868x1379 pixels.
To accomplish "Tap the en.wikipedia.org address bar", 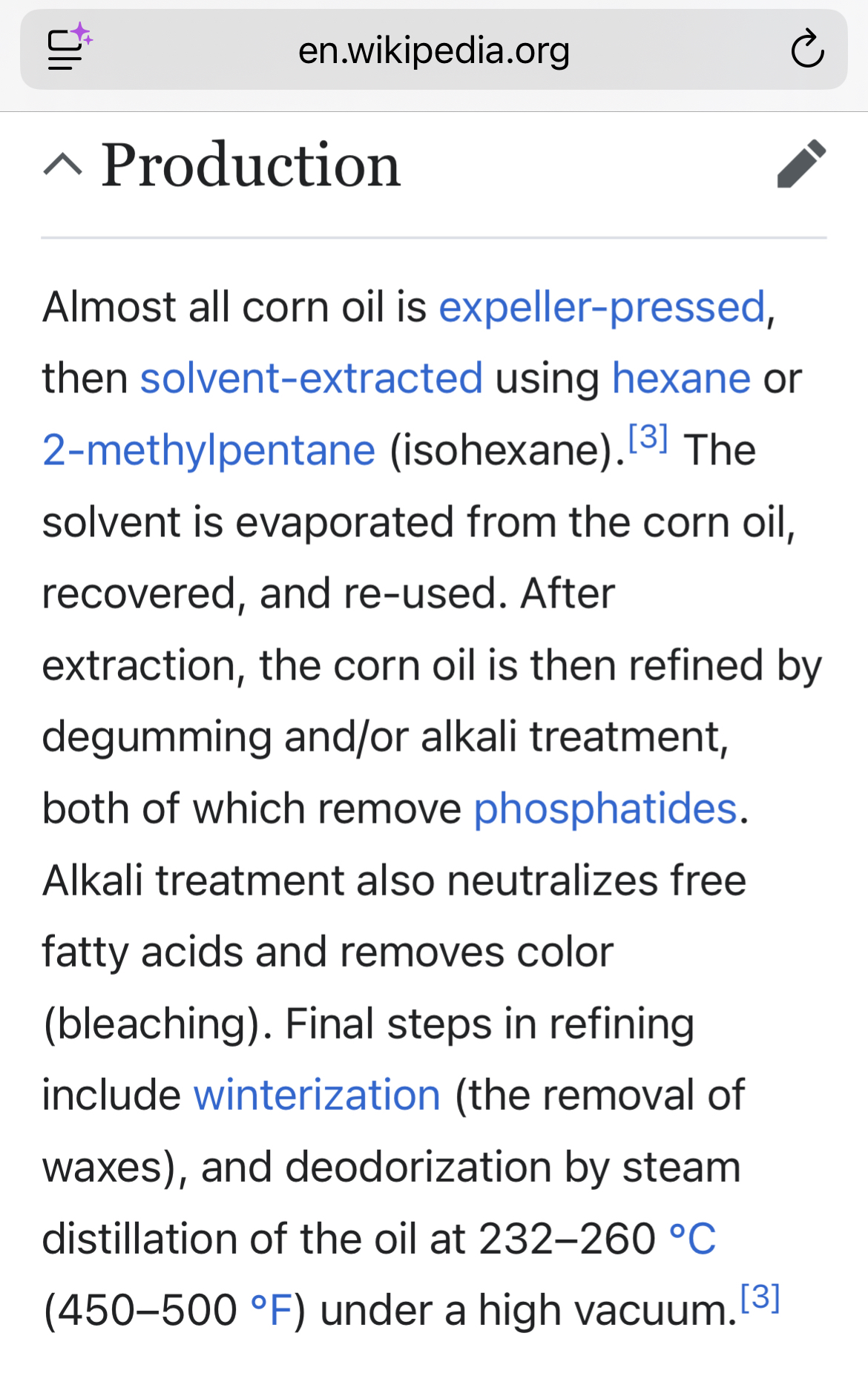I will tap(433, 50).
